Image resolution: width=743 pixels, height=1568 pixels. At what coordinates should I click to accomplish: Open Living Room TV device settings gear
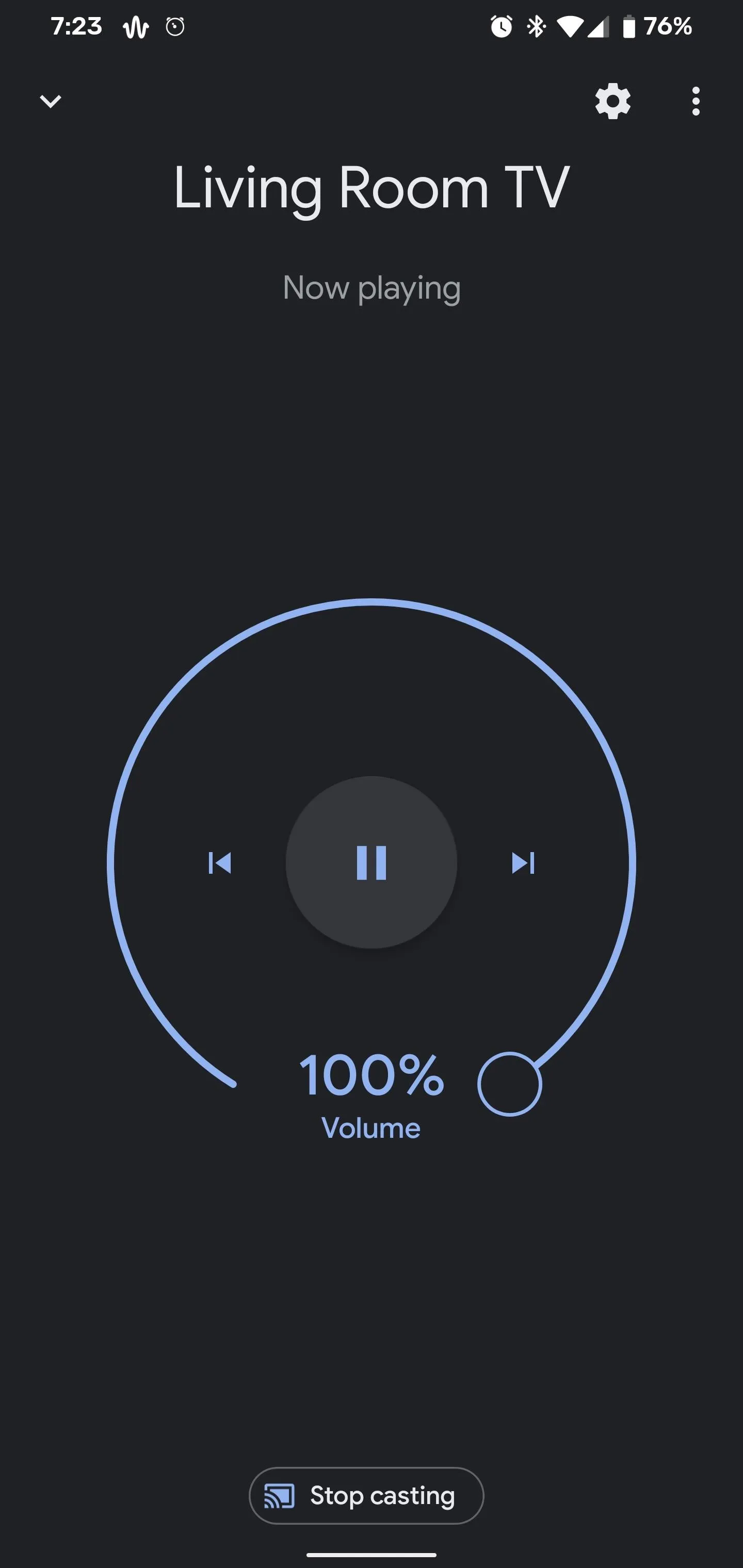click(x=612, y=101)
